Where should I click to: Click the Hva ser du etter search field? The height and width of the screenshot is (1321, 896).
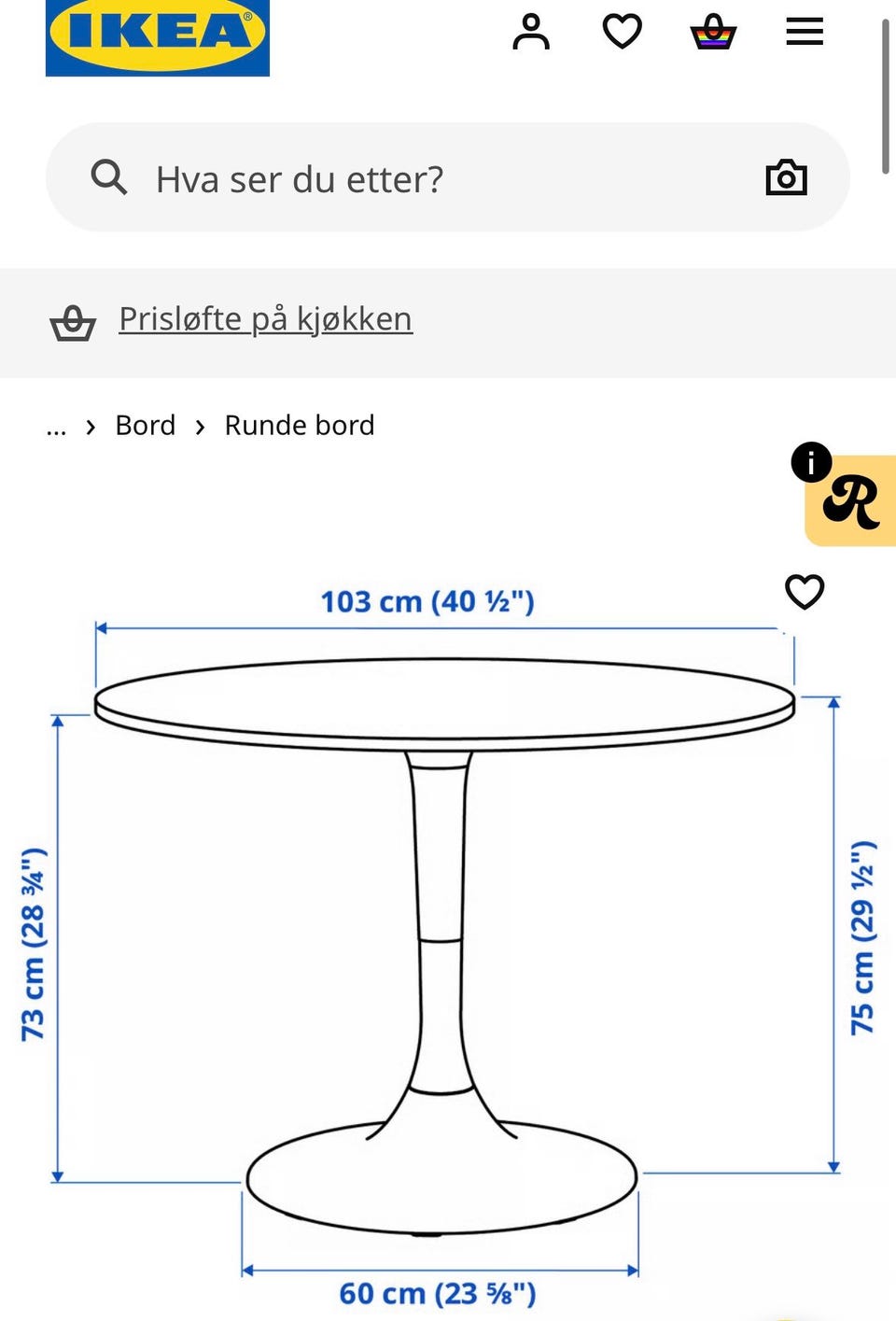tap(373, 178)
